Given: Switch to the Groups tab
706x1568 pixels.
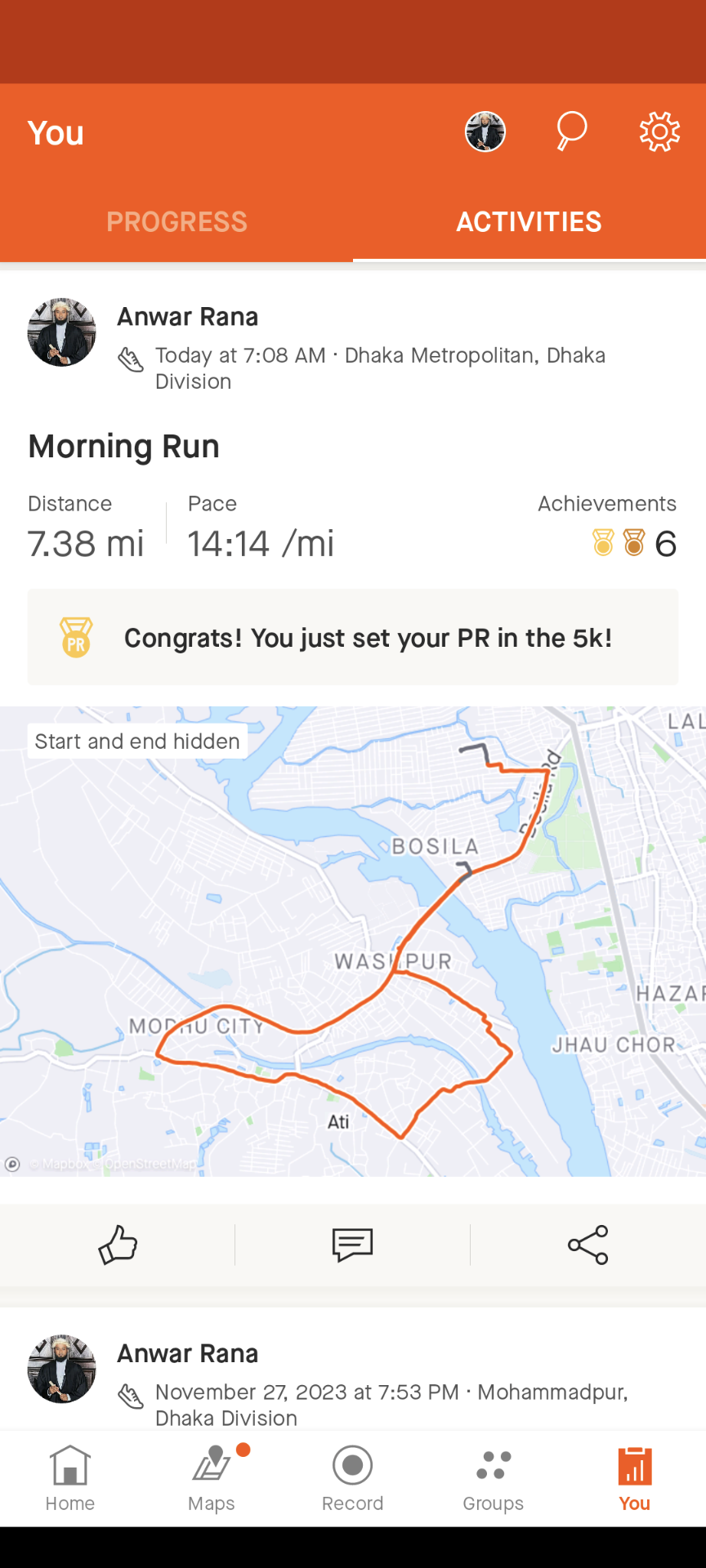Looking at the screenshot, I should click(x=494, y=1478).
